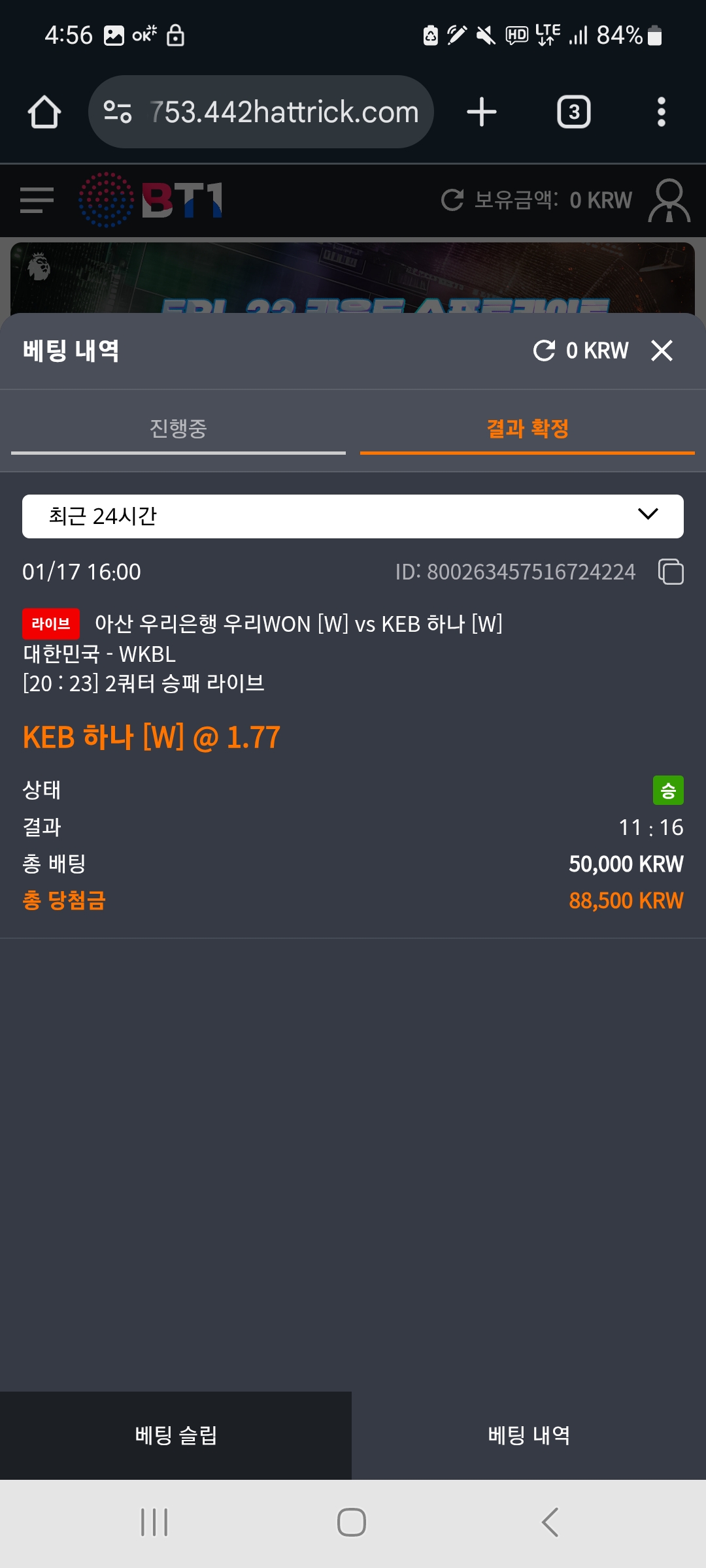Go back using system navigation

pos(550,1522)
